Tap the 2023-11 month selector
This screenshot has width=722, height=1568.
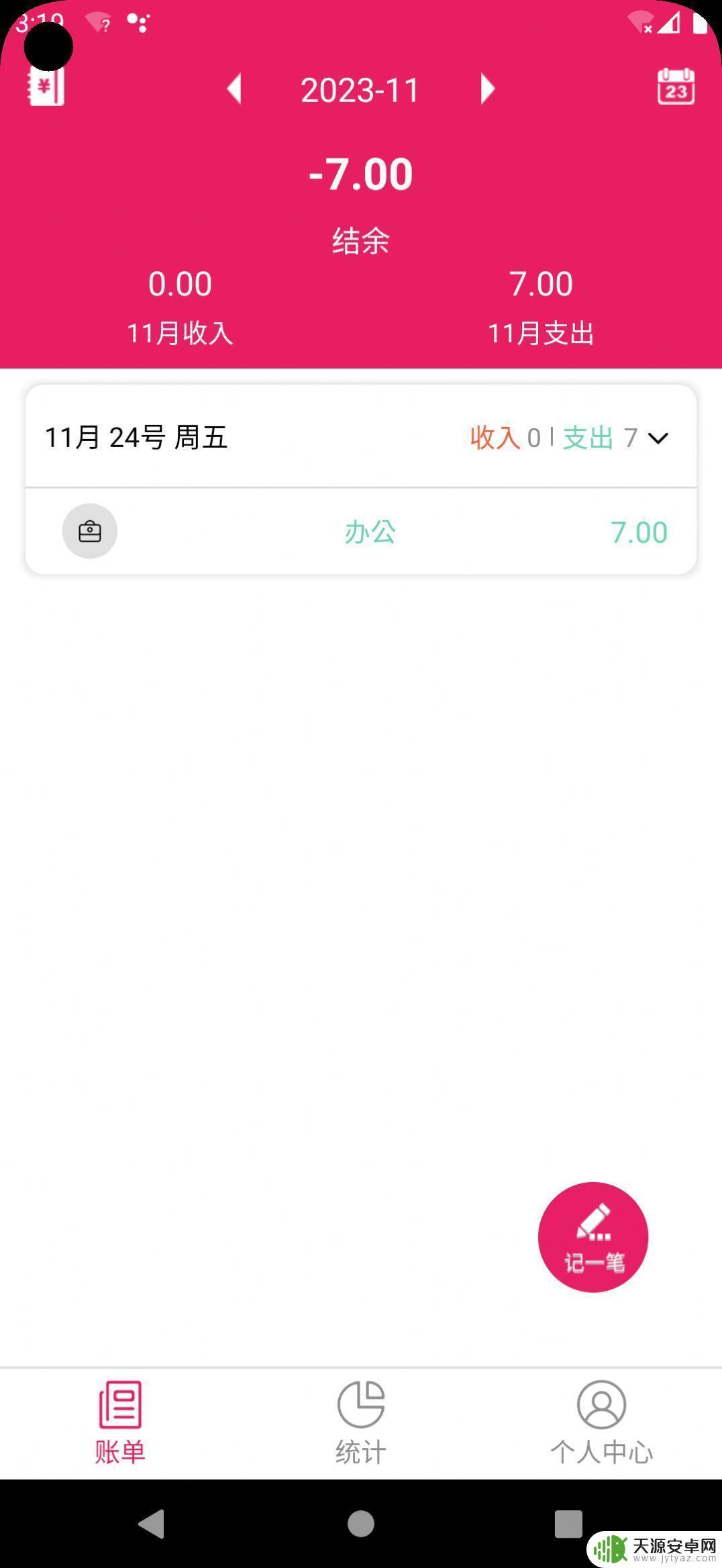click(360, 90)
